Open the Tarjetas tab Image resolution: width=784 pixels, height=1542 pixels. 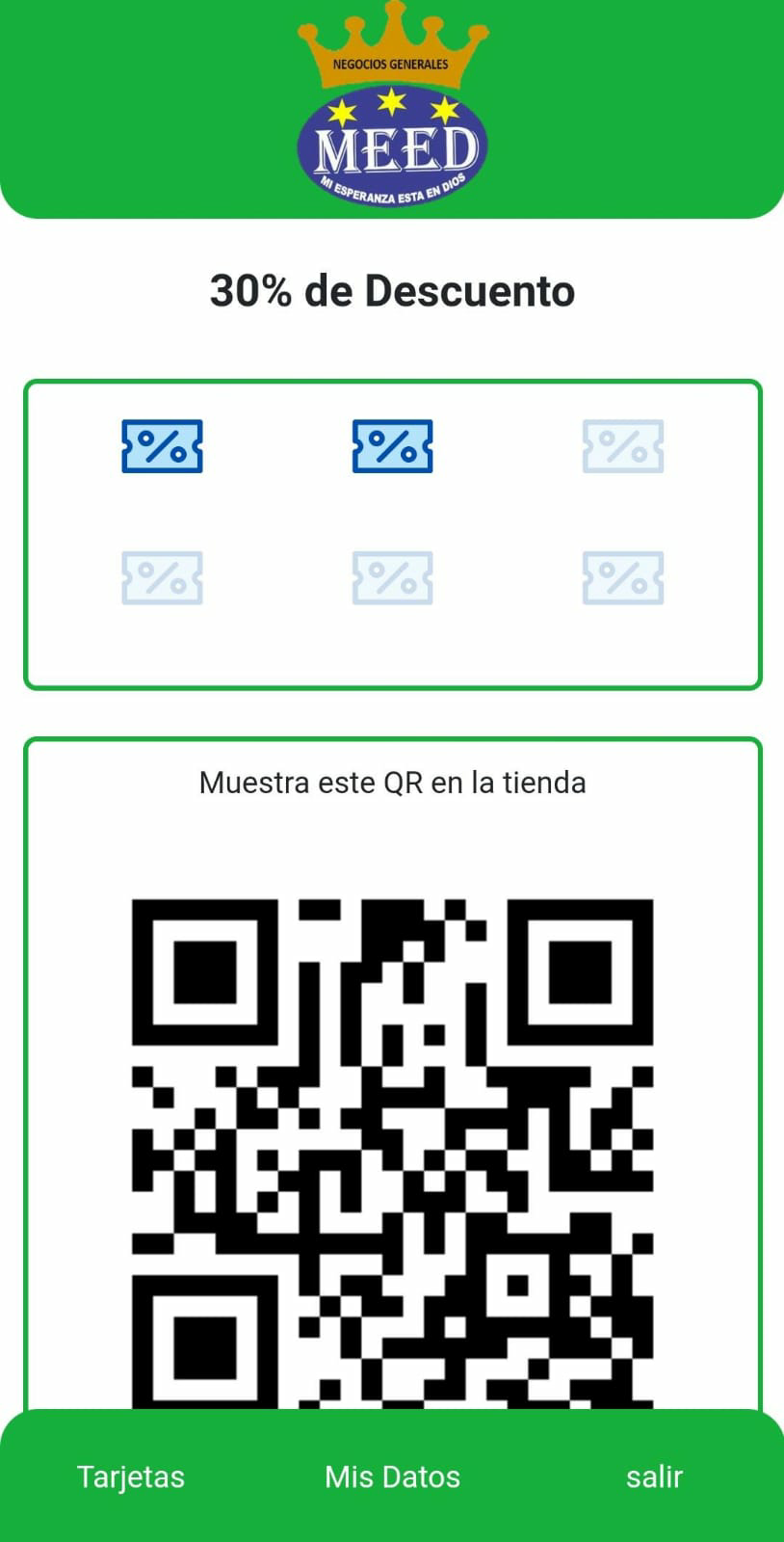(131, 1476)
